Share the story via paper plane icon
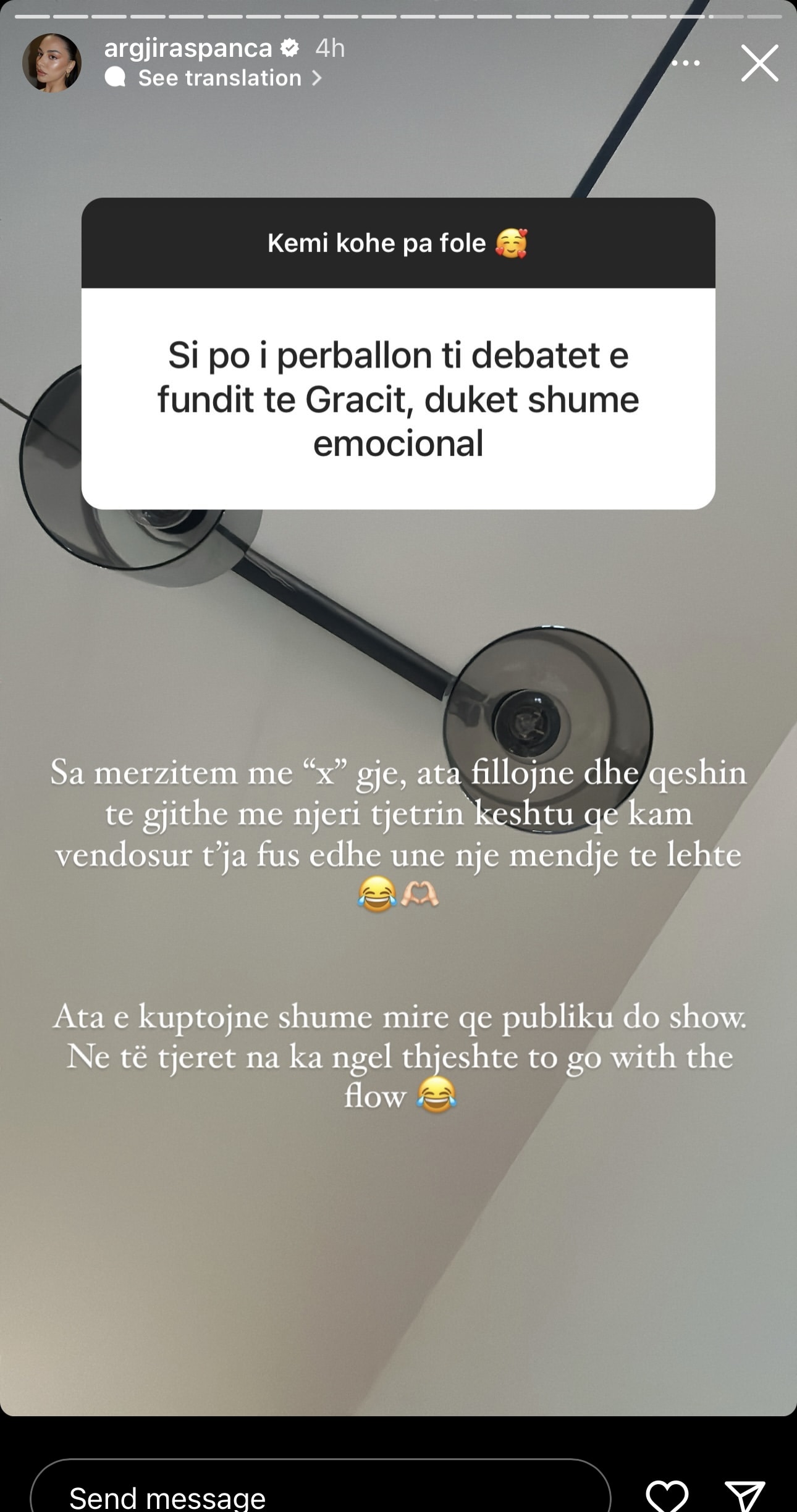Image resolution: width=797 pixels, height=1512 pixels. 745,1495
